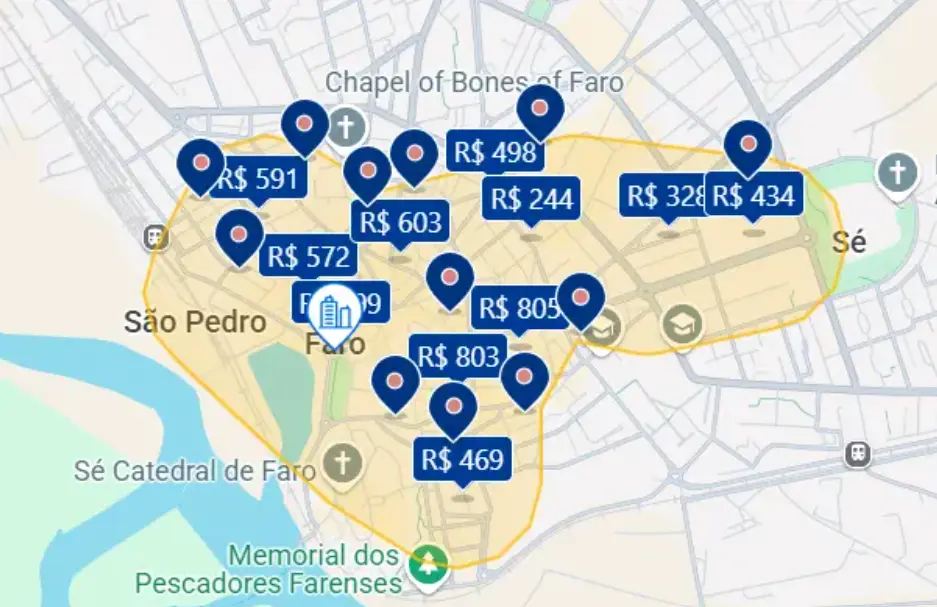This screenshot has height=607, width=937.
Task: Select the R$ 328 map marker
Action: tap(663, 196)
